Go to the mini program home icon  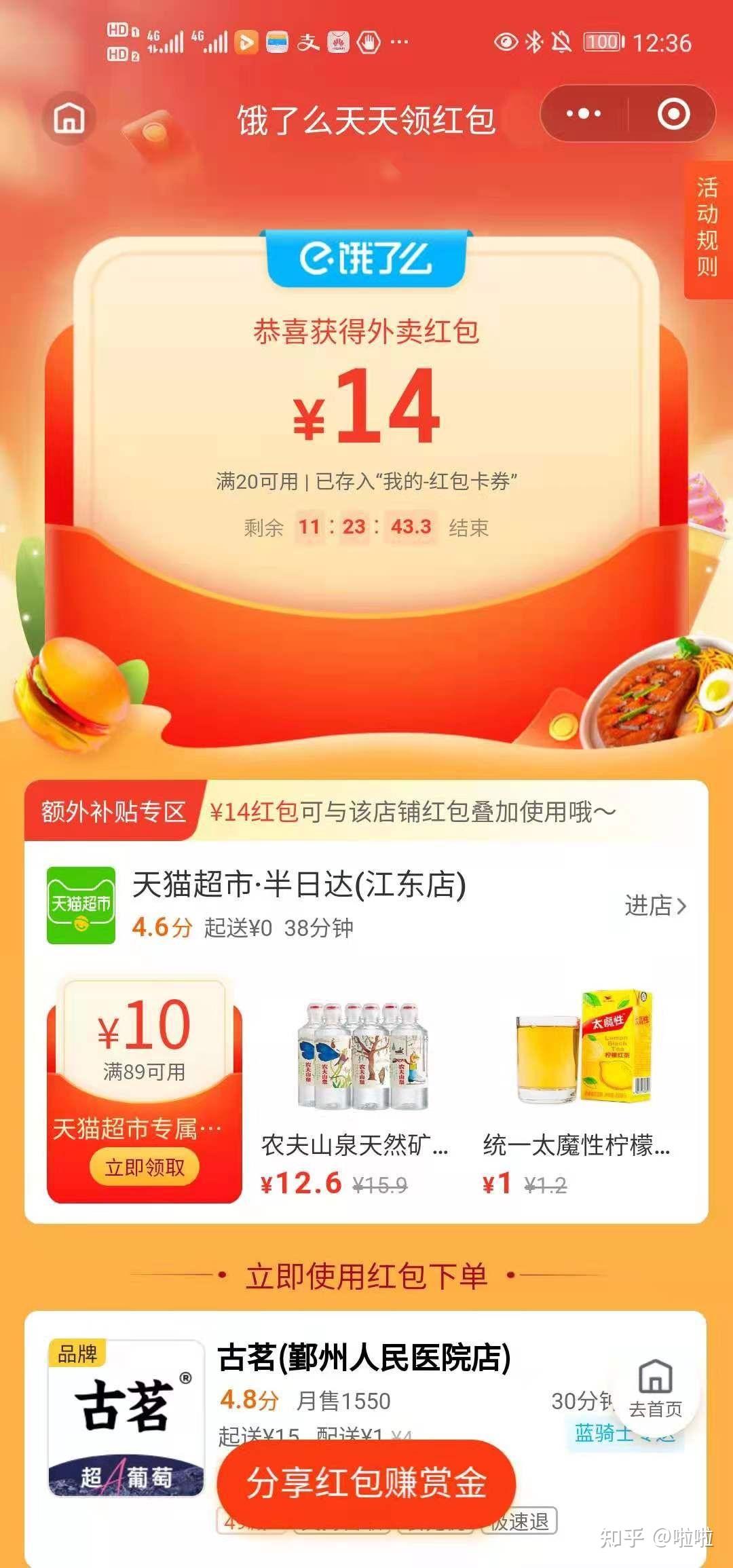69,118
